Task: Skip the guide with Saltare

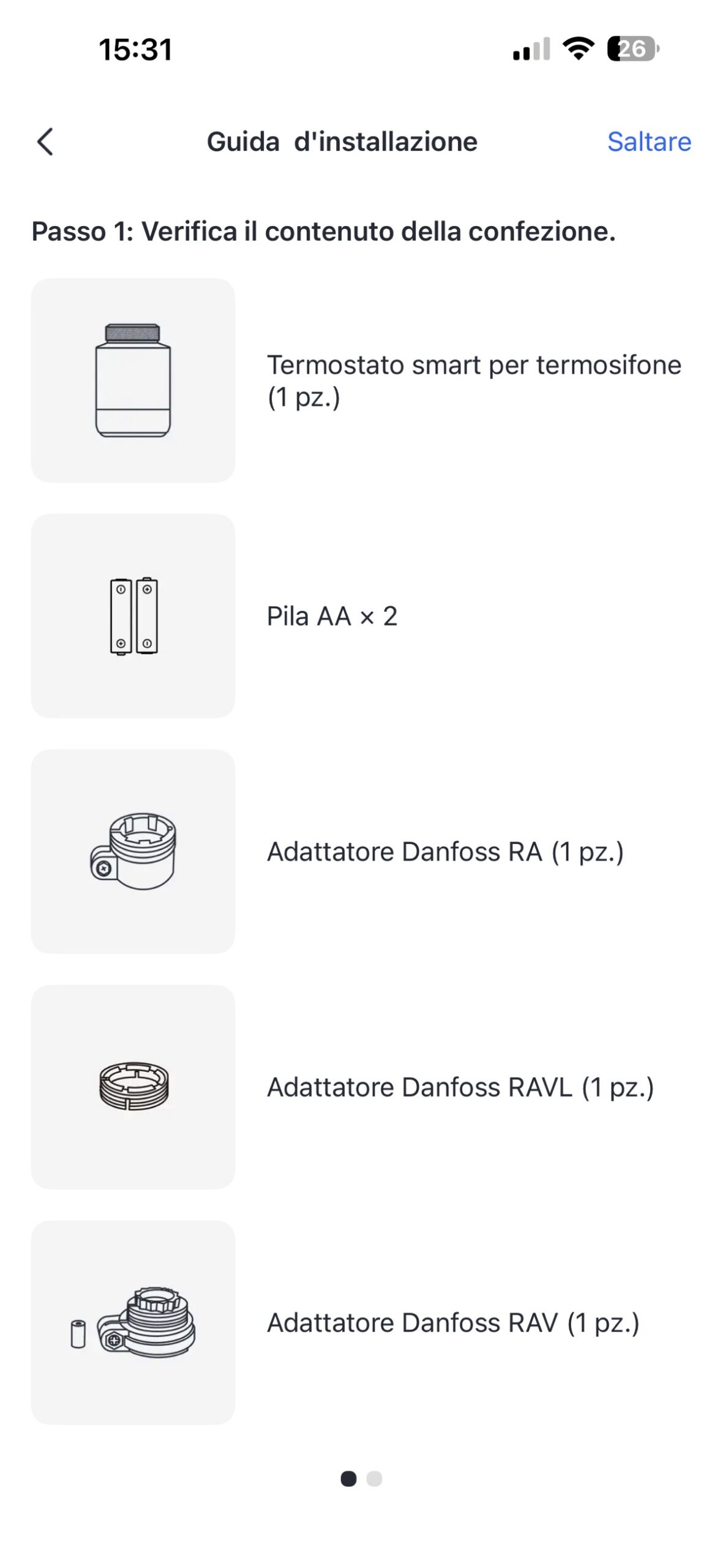Action: pyautogui.click(x=648, y=142)
